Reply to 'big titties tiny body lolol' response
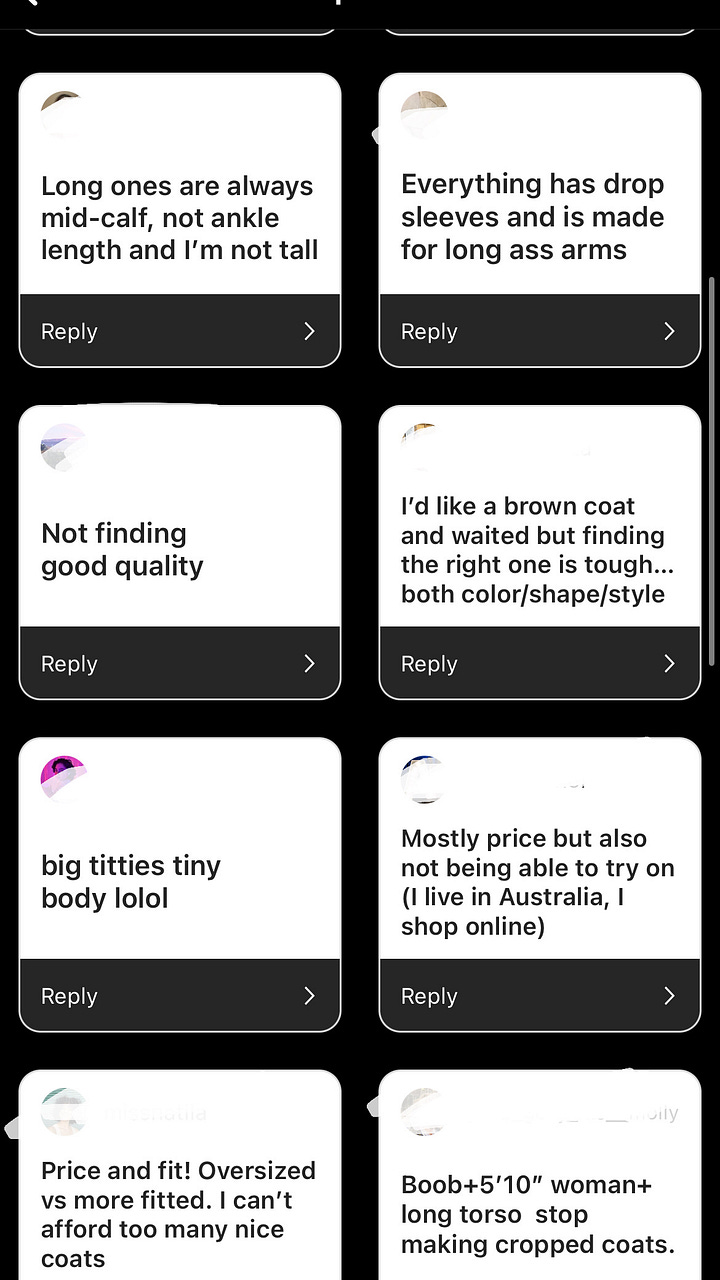The image size is (720, 1280). (x=179, y=995)
